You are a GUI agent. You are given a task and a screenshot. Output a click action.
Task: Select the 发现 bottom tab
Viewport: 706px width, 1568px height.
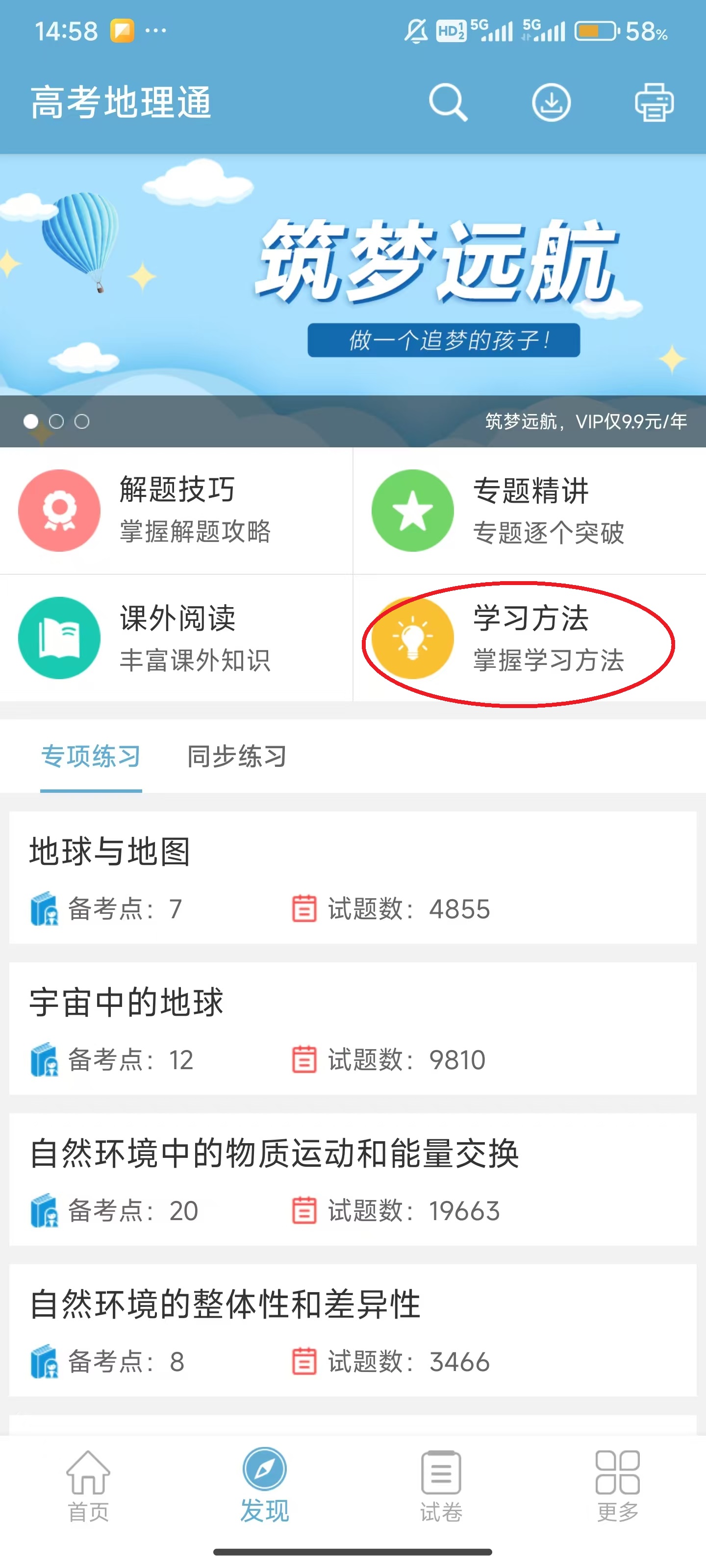(264, 1486)
